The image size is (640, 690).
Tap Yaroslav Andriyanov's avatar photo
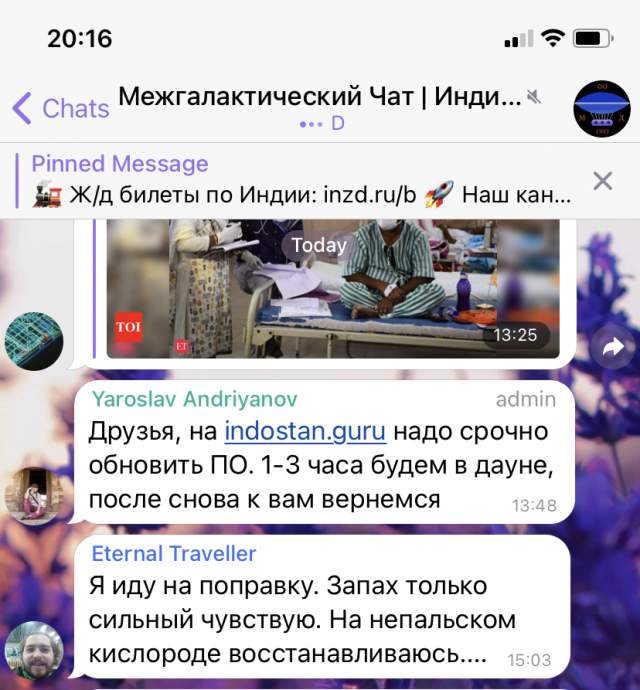click(x=34, y=495)
